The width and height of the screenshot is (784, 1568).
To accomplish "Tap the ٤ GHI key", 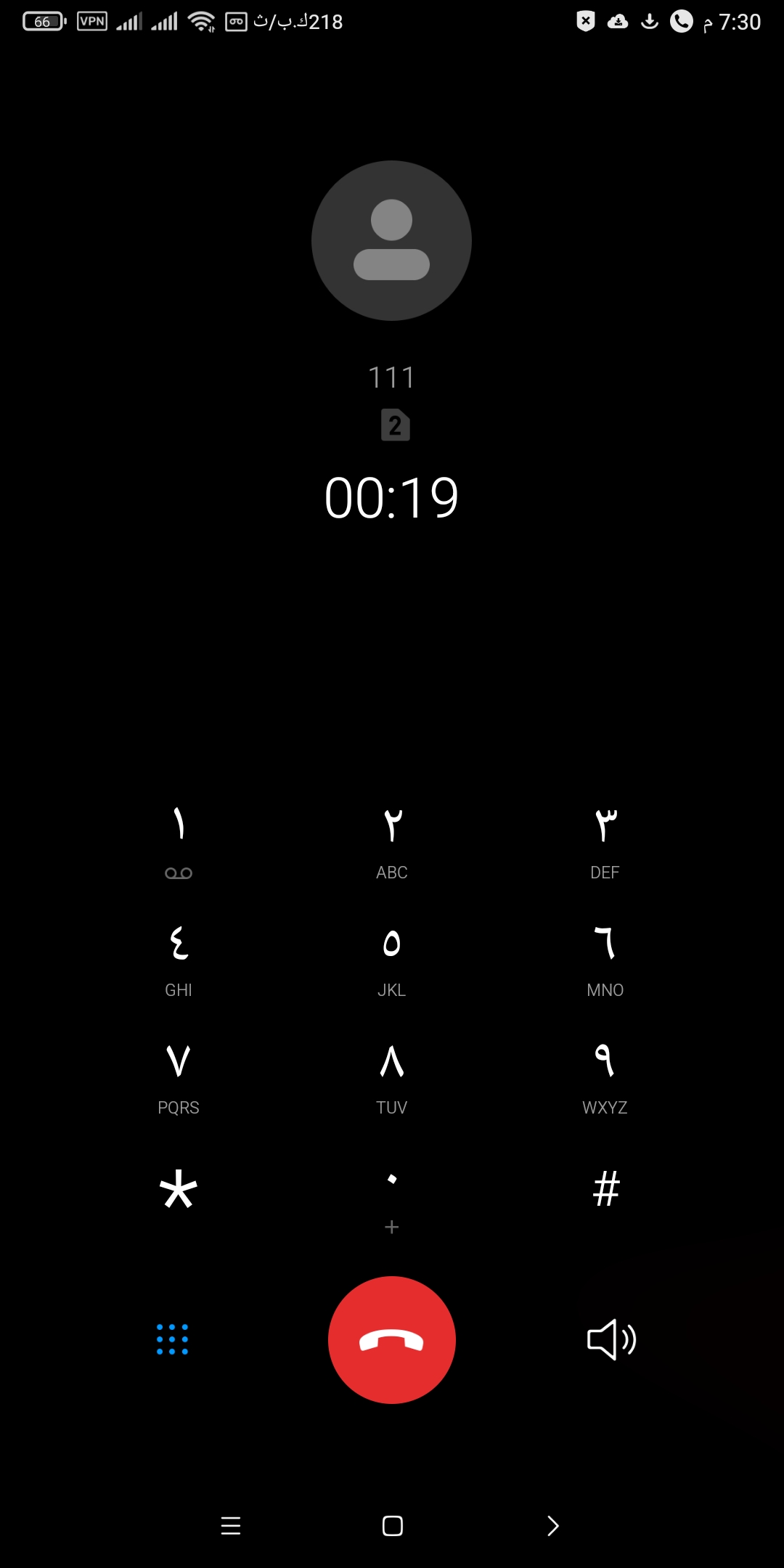I will pos(179,960).
